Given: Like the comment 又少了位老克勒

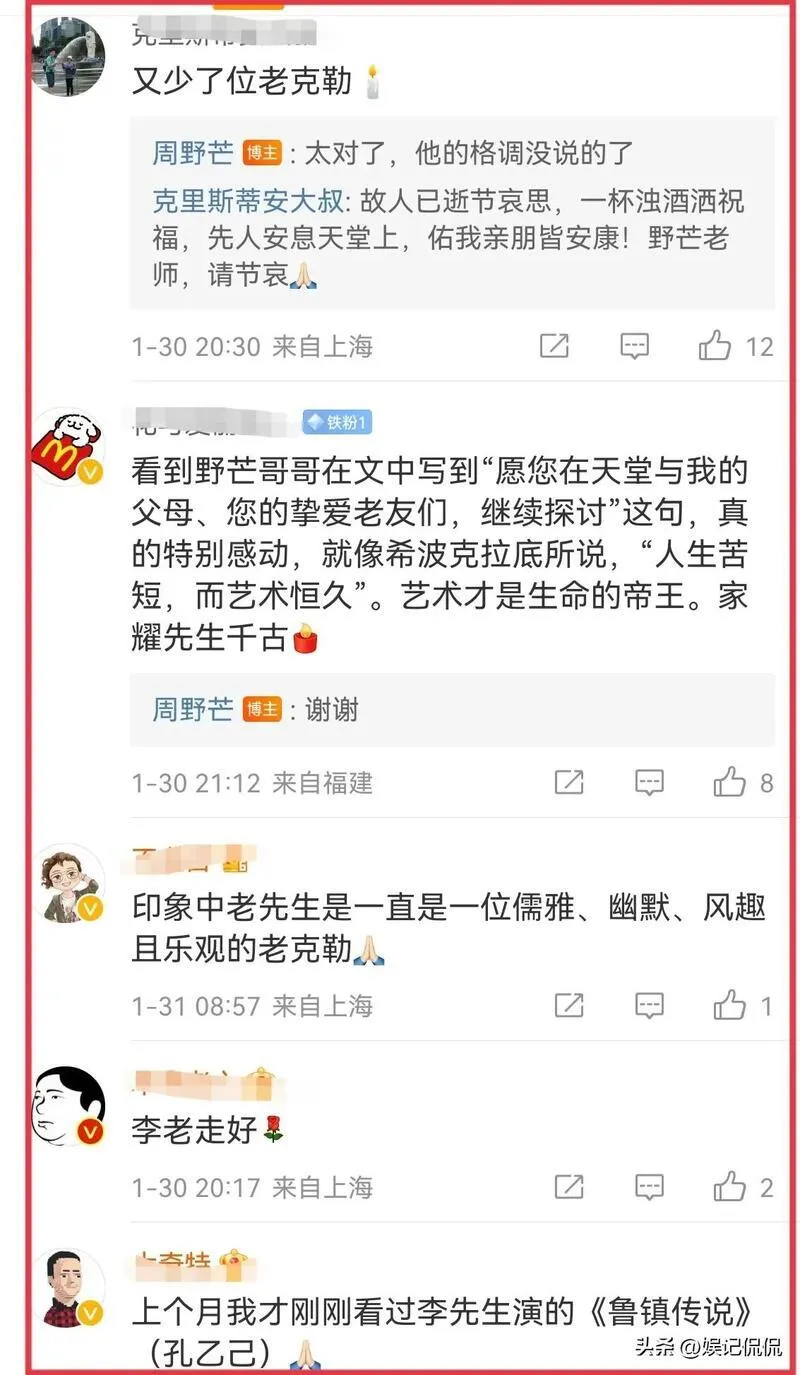Looking at the screenshot, I should (716, 346).
